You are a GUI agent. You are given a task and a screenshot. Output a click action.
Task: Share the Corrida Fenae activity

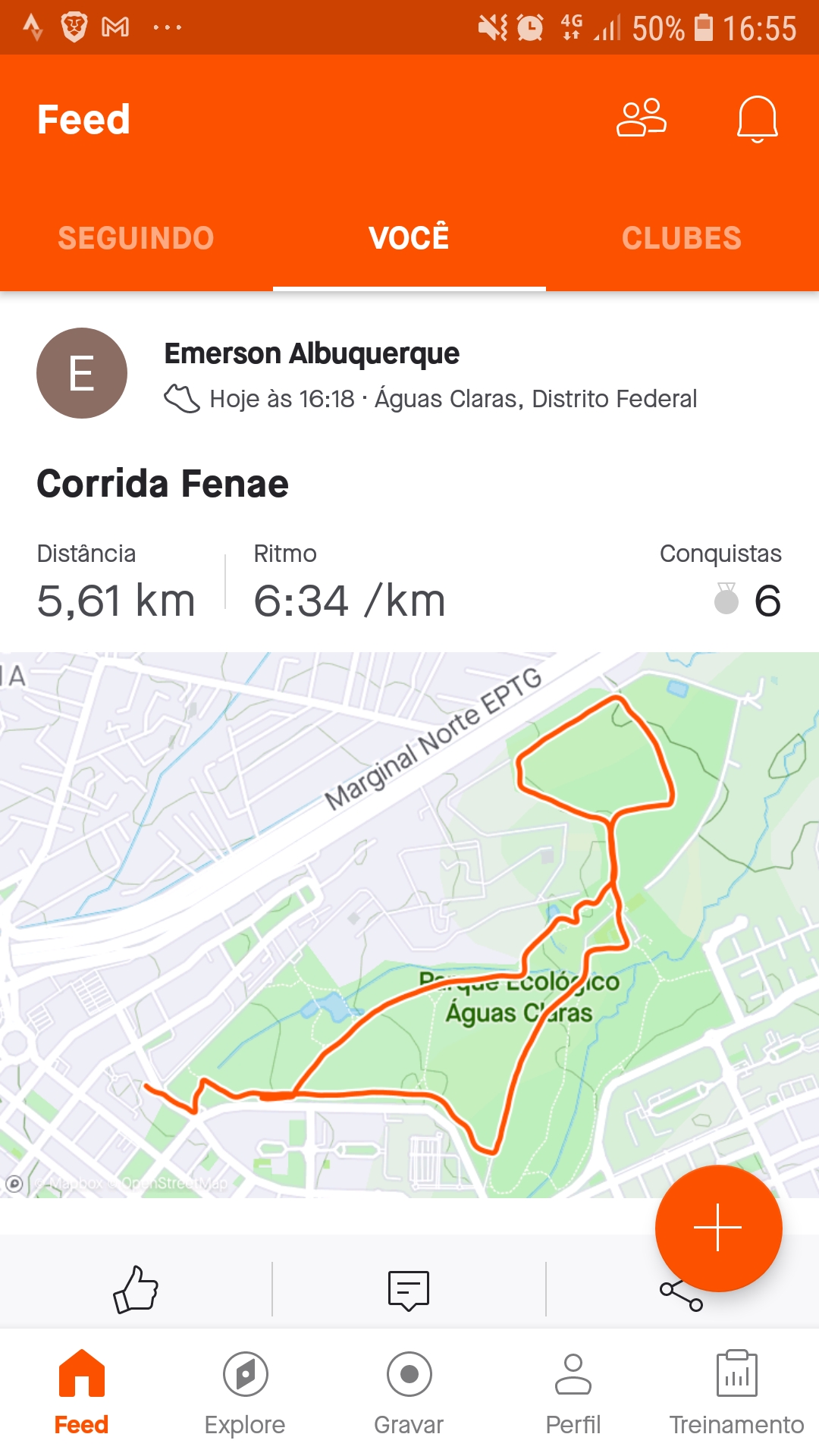pos(681,1295)
